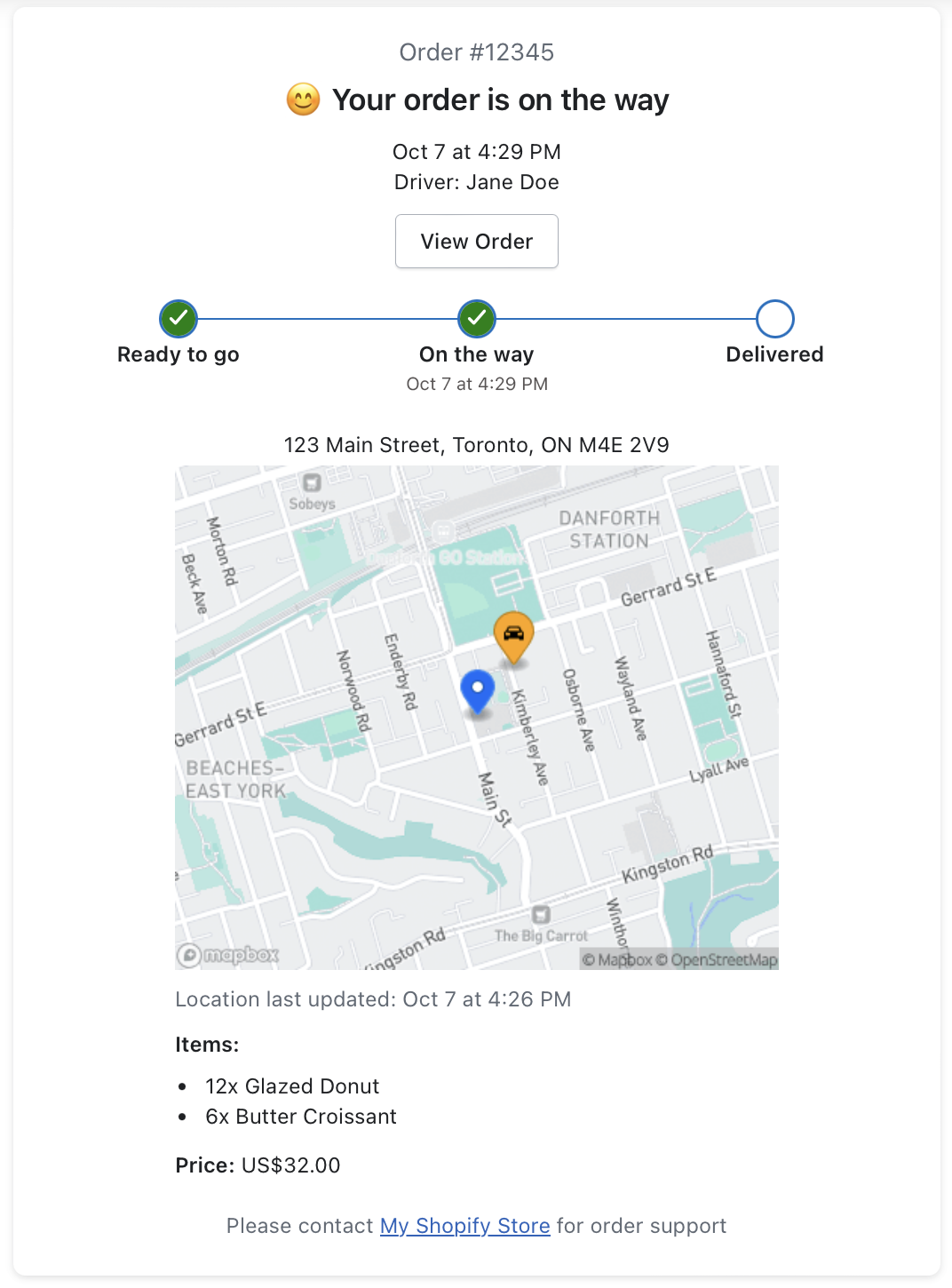Click the Ready to go step label
Screen dimensions: 952x1288
178,354
